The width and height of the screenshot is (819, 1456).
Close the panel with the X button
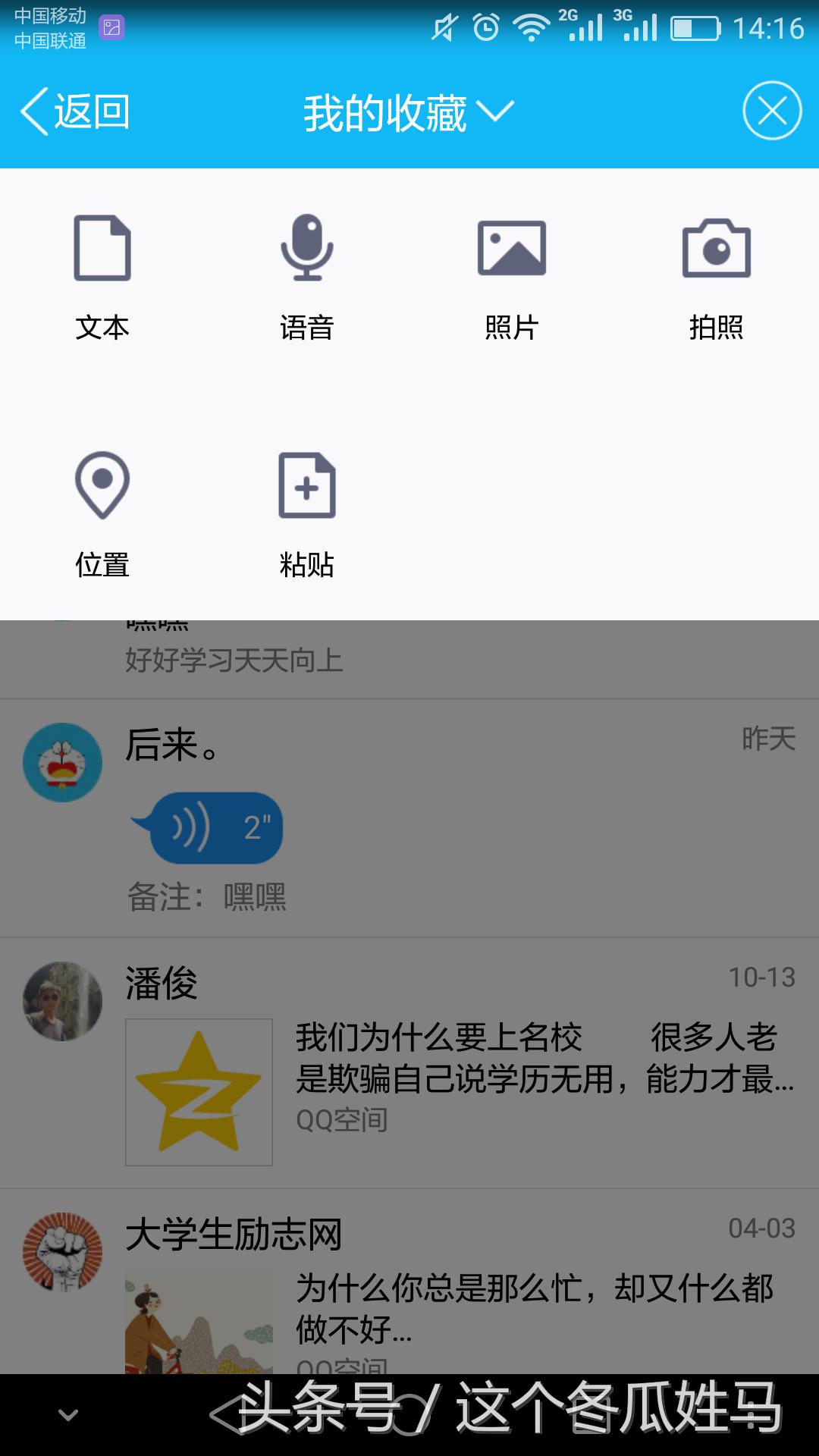[771, 110]
